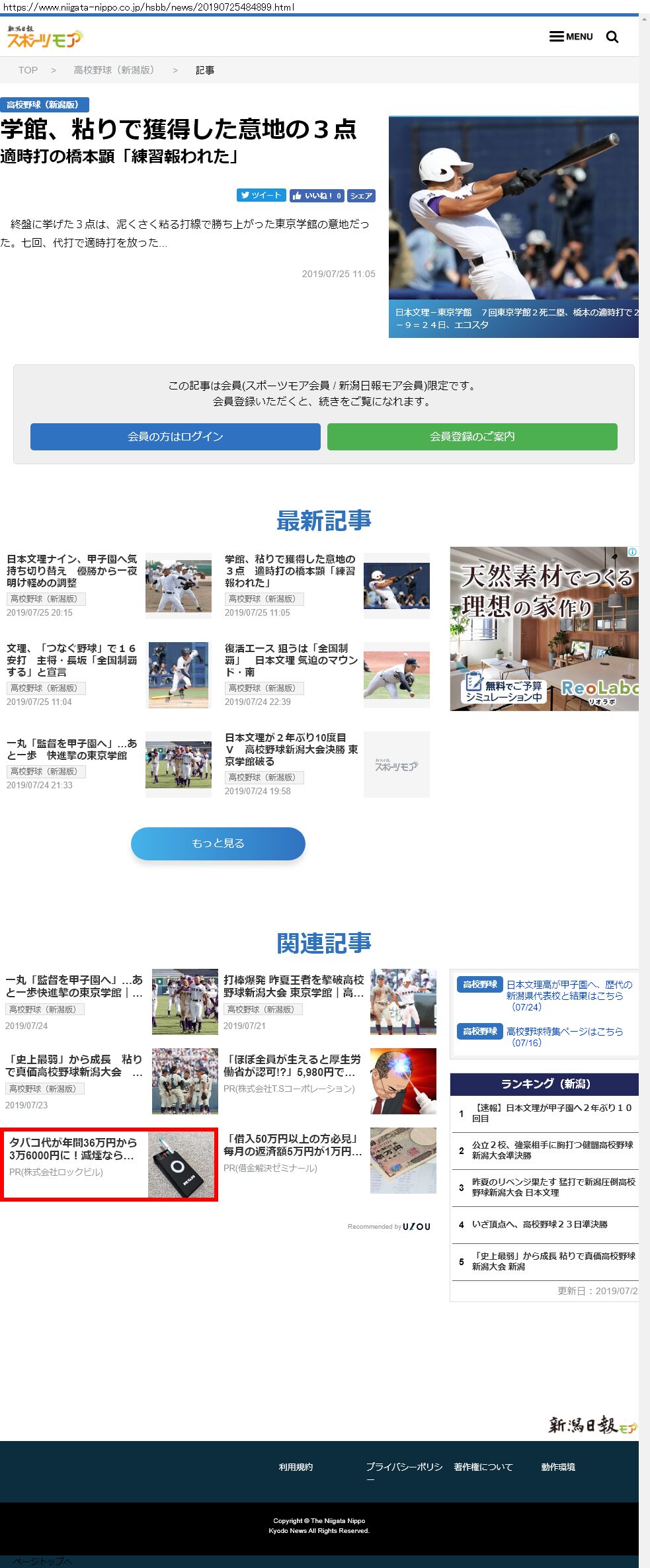Open article 日本文理ナイン、甲子園へ気持ち切り替え

pos(71,571)
